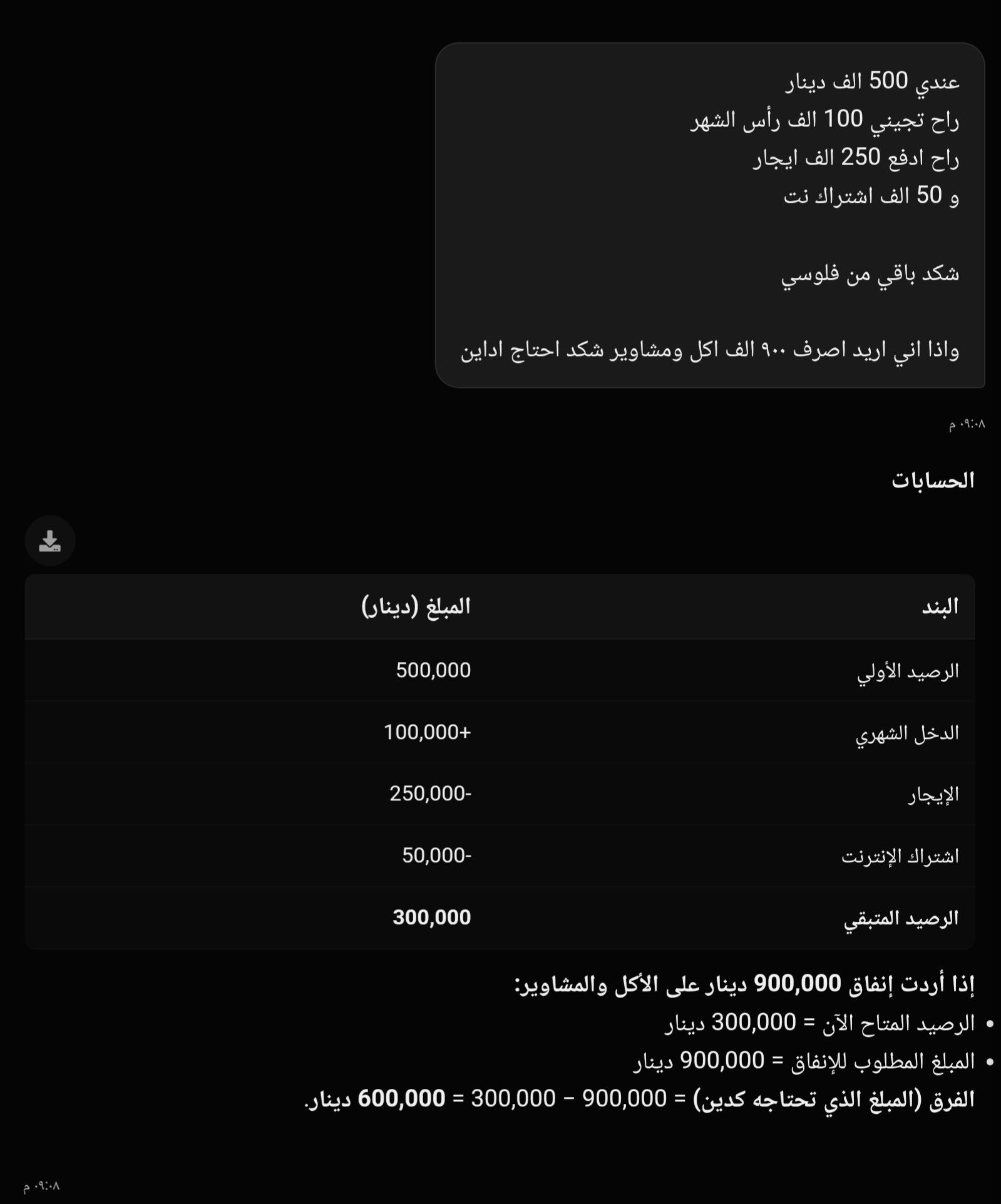Click the الحسابات heading

tap(933, 479)
